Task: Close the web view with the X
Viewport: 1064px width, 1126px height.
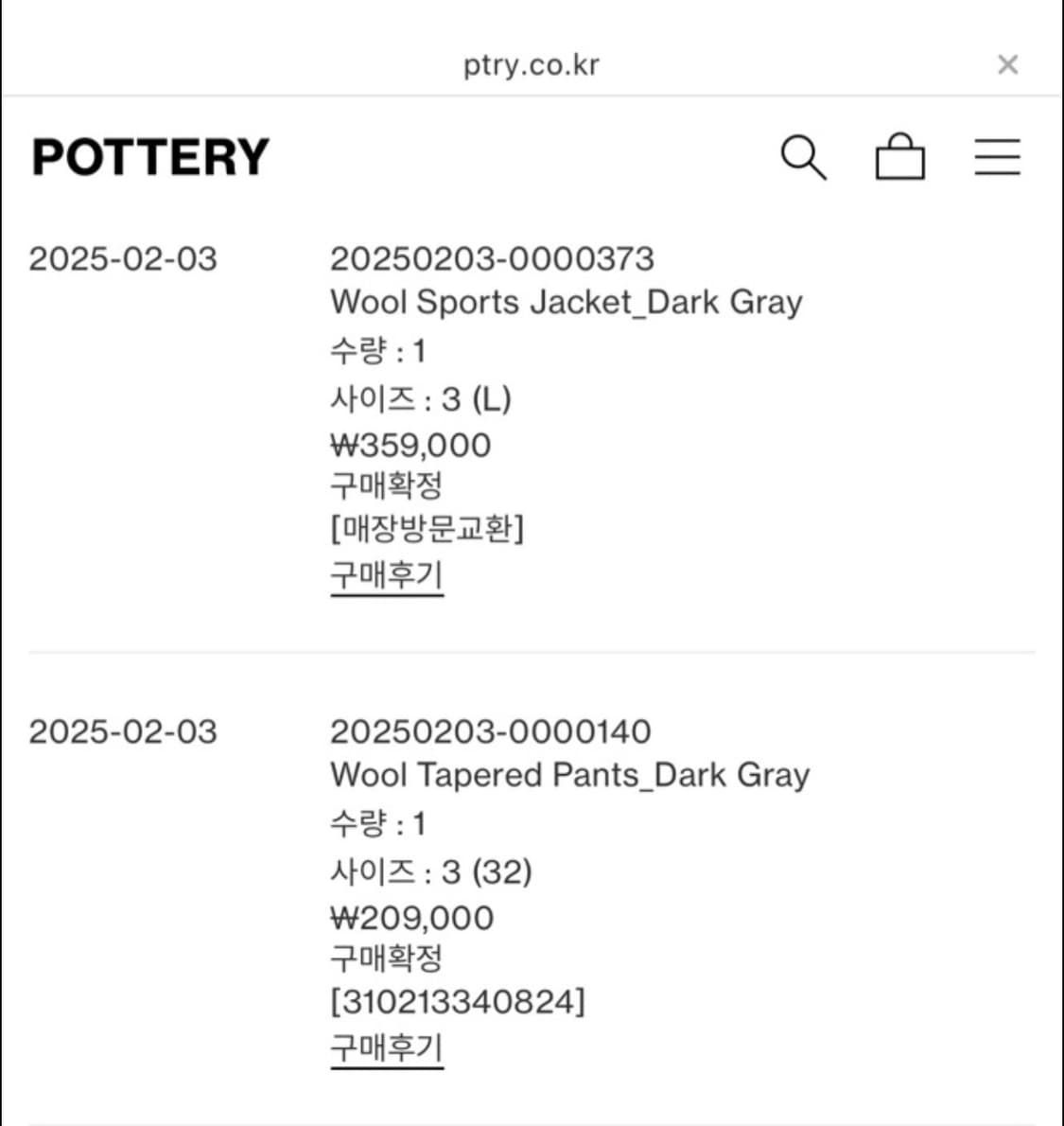Action: coord(1006,64)
